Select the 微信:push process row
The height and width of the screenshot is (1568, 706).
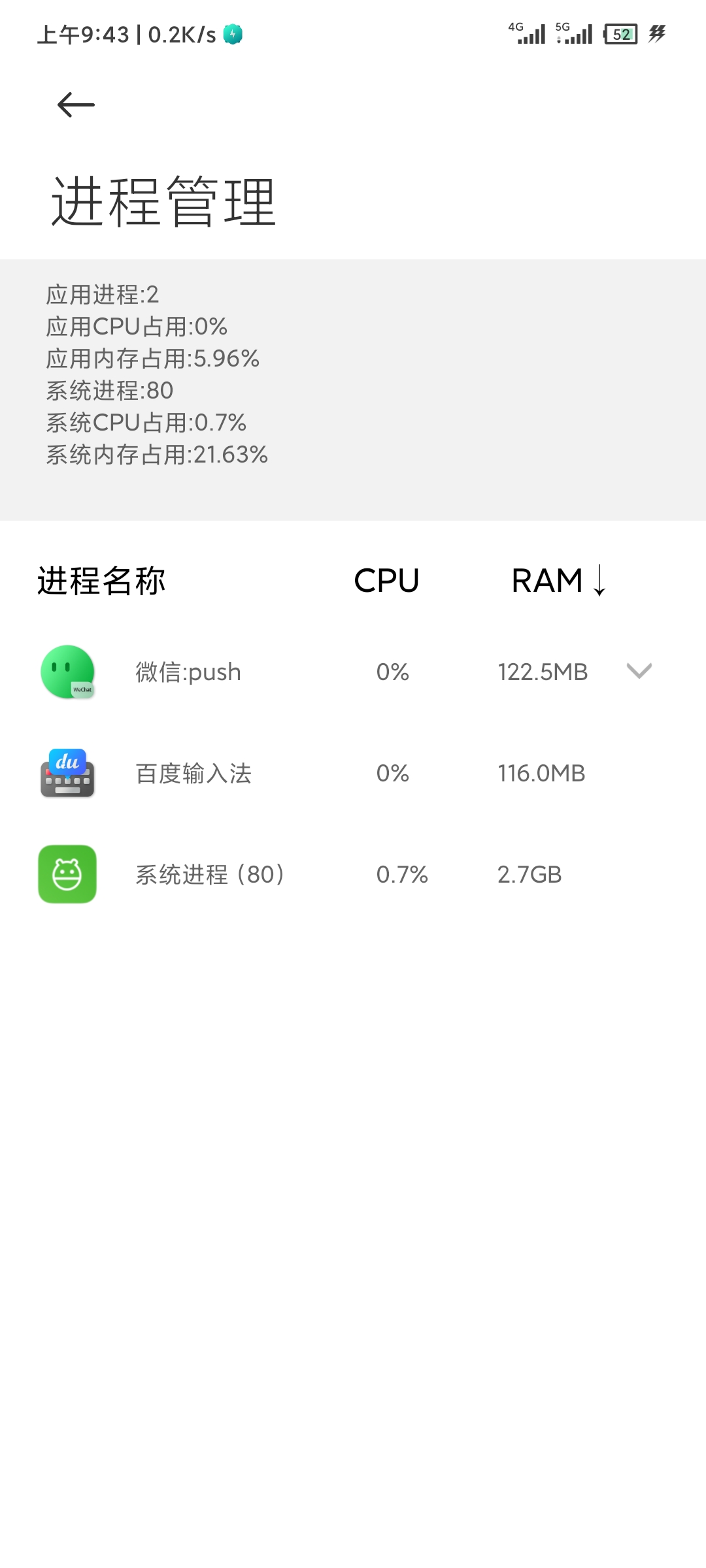tap(353, 672)
